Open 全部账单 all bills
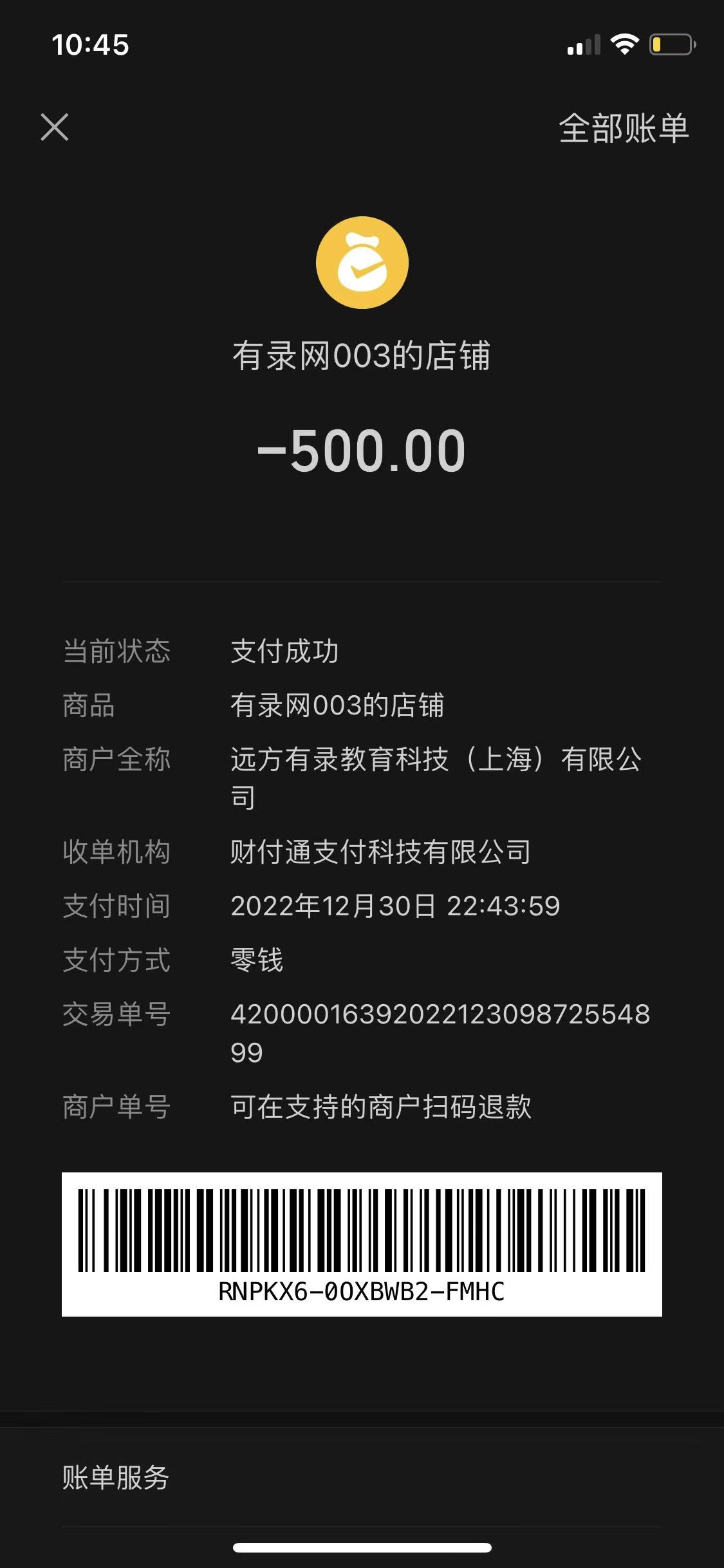Image resolution: width=724 pixels, height=1568 pixels. pyautogui.click(x=623, y=128)
